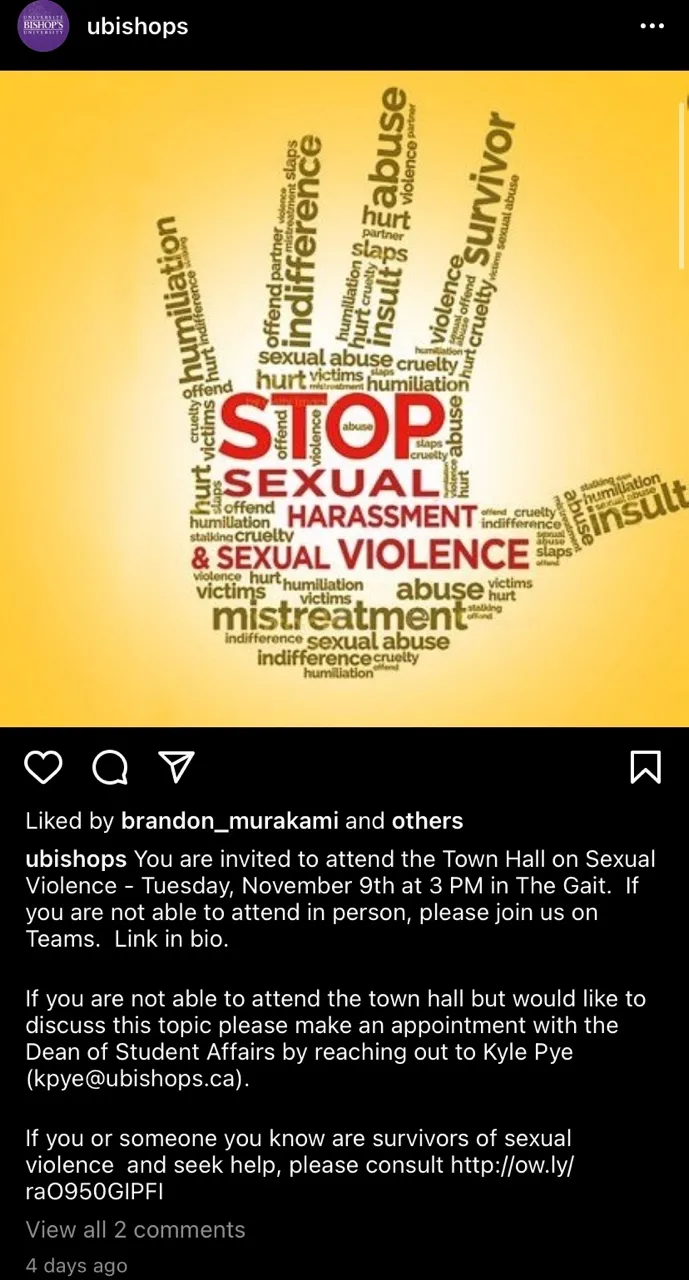The image size is (689, 1280).
Task: Open the ubishops profile picture
Action: [x=44, y=27]
